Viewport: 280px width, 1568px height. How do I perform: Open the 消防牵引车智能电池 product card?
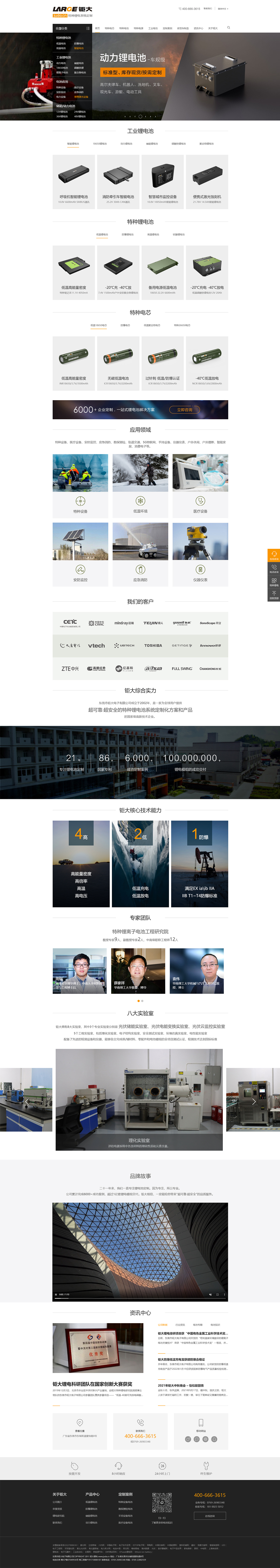pyautogui.click(x=118, y=181)
